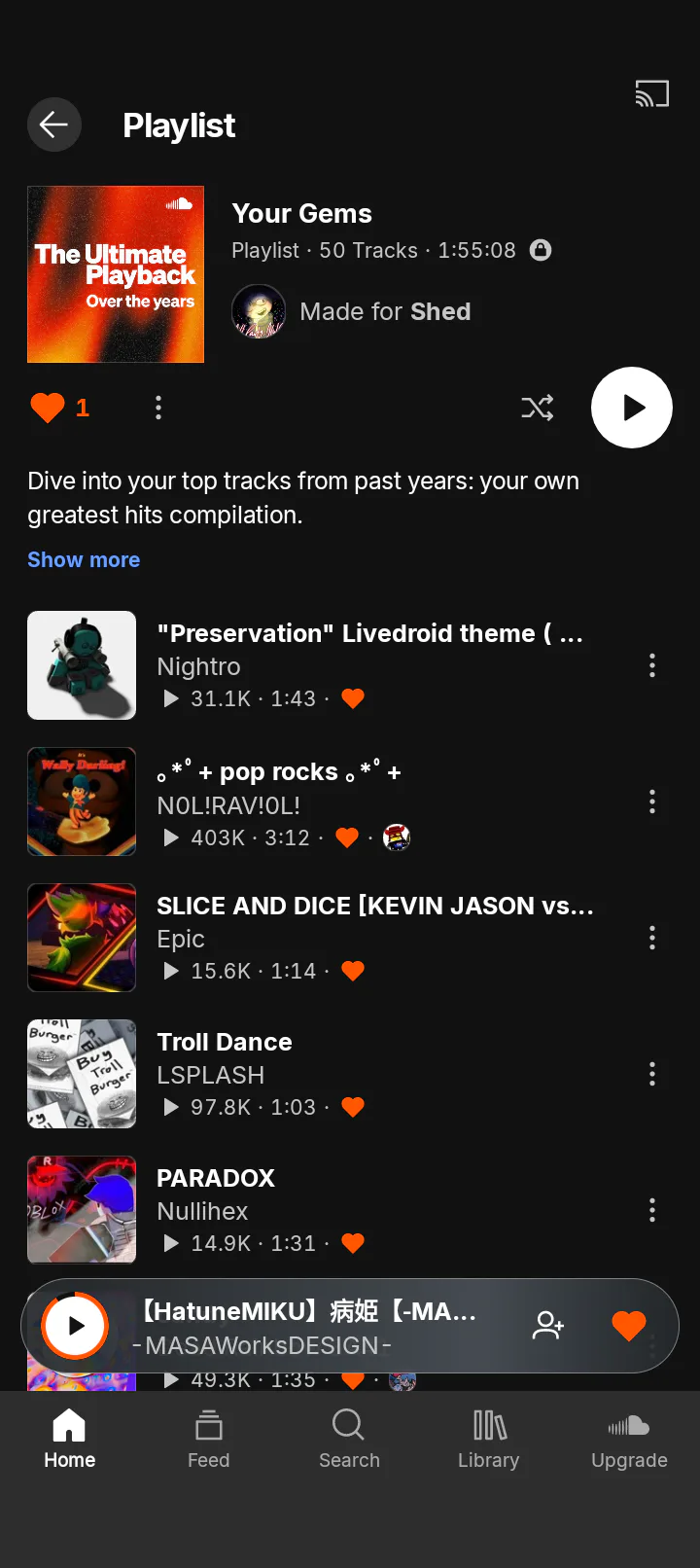Open options for the pop rocks track

[651, 802]
